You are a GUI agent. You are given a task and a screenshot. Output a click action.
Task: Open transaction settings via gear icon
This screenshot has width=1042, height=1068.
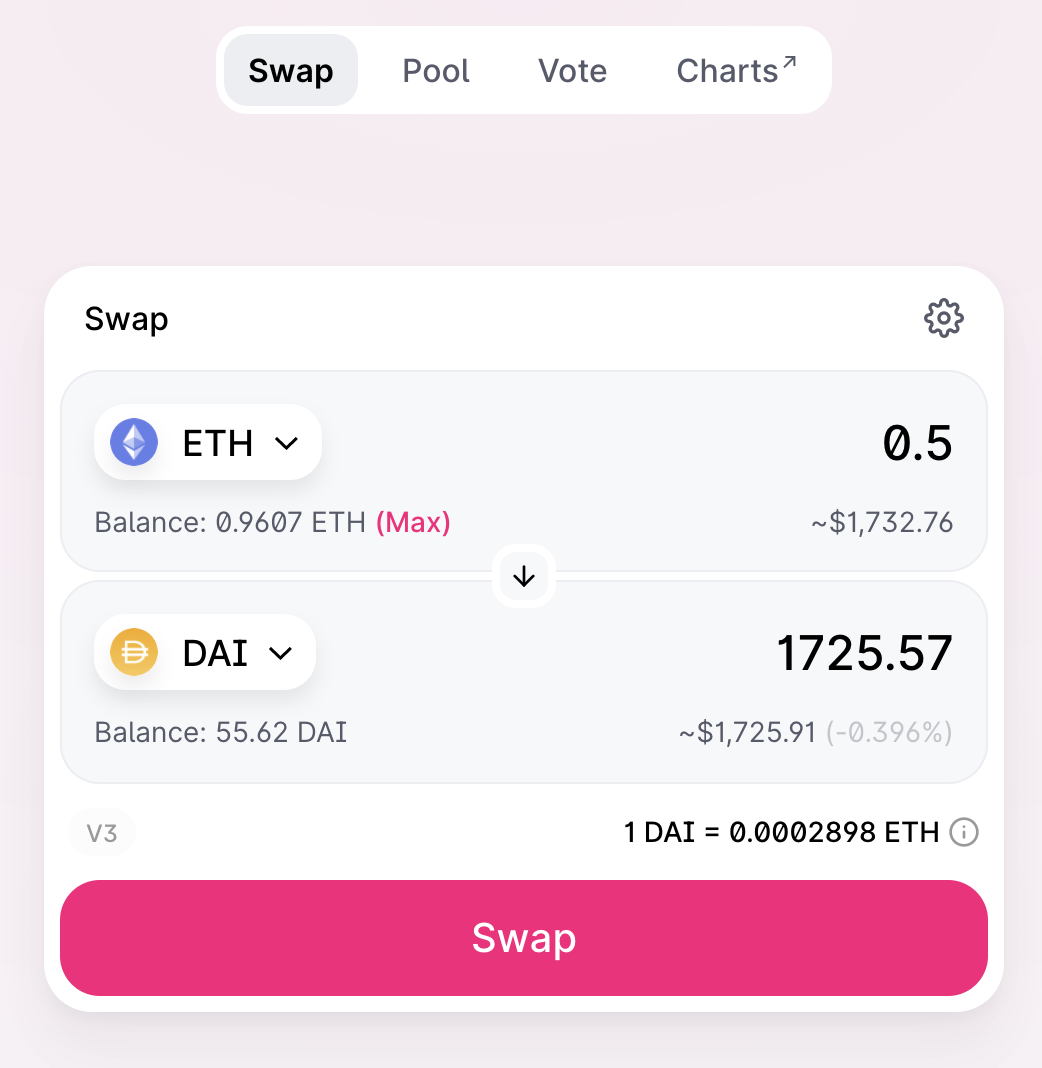coord(943,318)
